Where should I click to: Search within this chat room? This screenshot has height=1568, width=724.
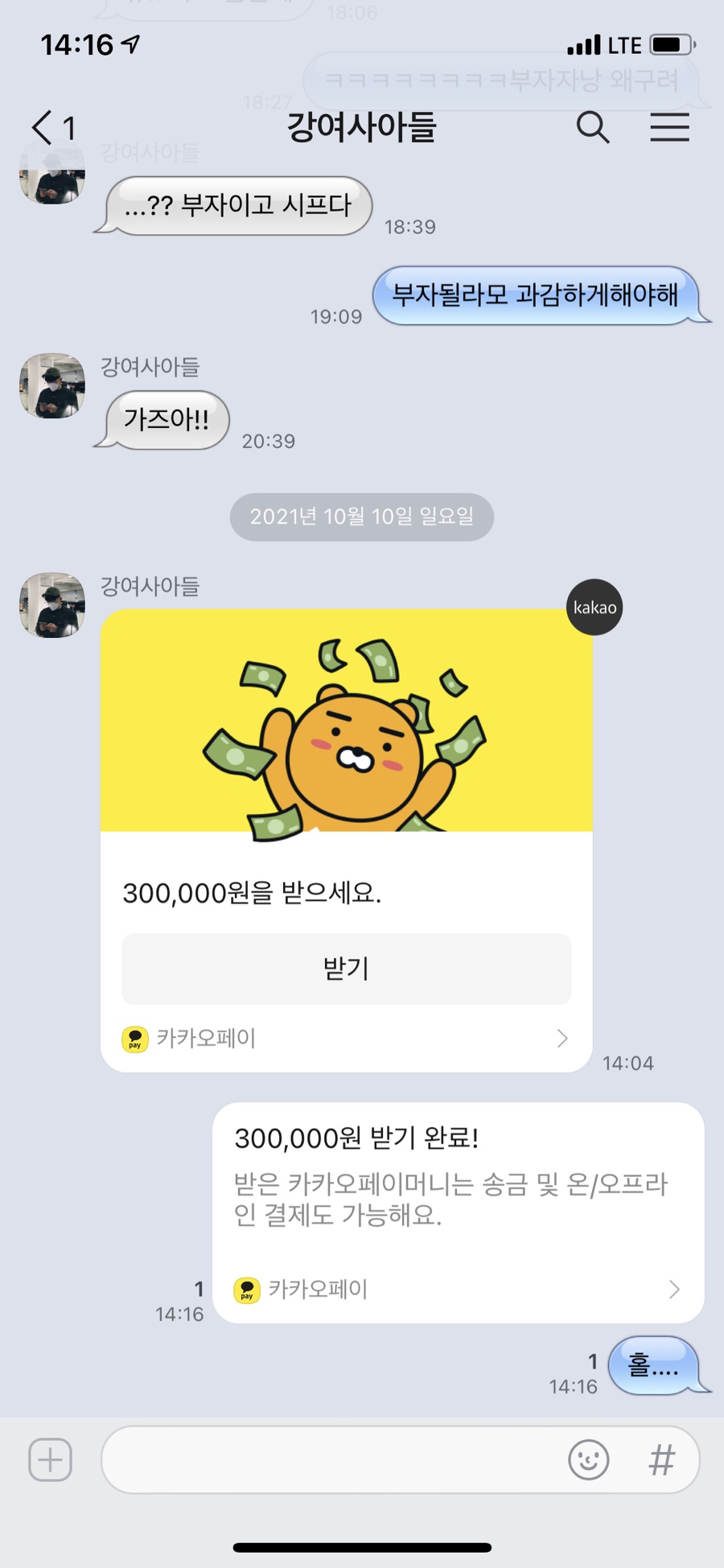tap(593, 127)
